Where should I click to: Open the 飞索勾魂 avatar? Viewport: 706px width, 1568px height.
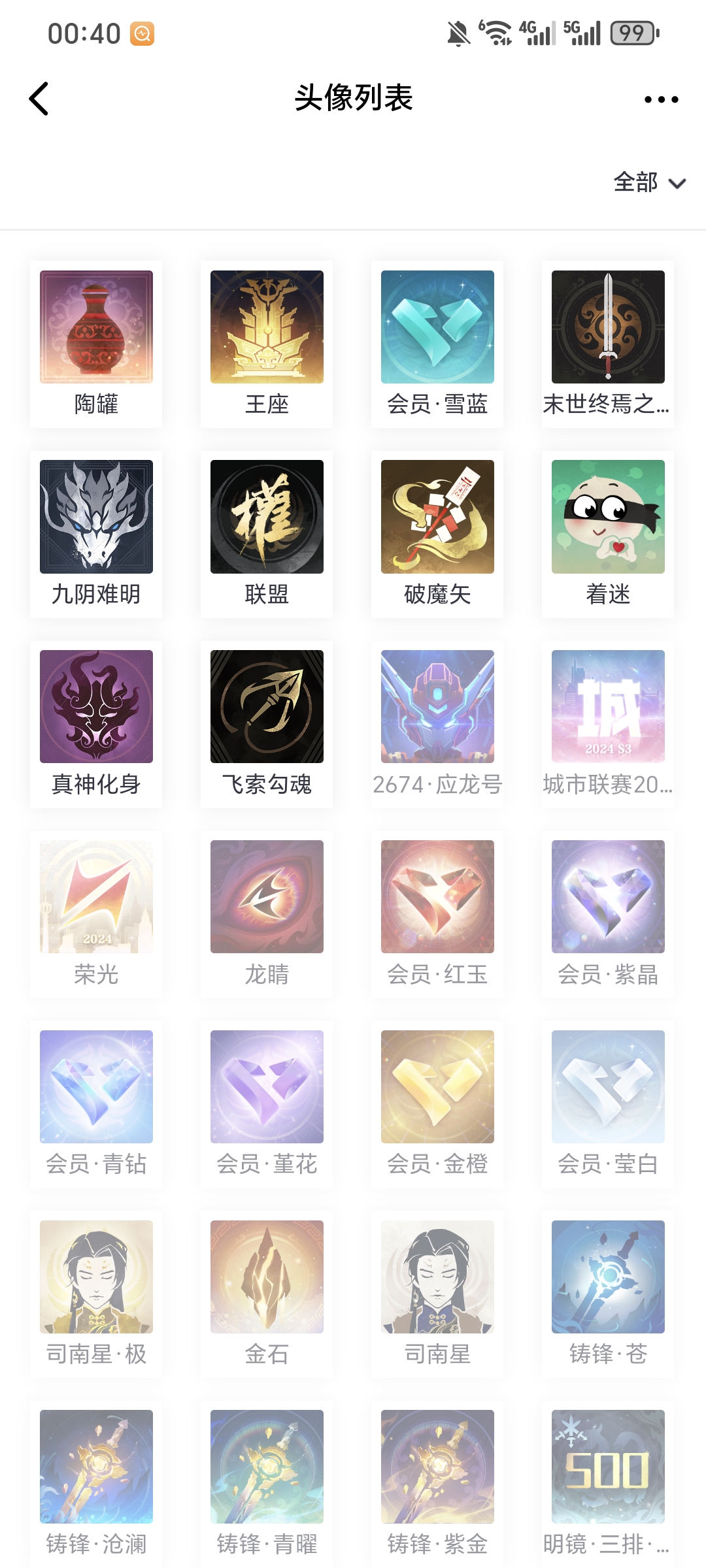coord(267,707)
